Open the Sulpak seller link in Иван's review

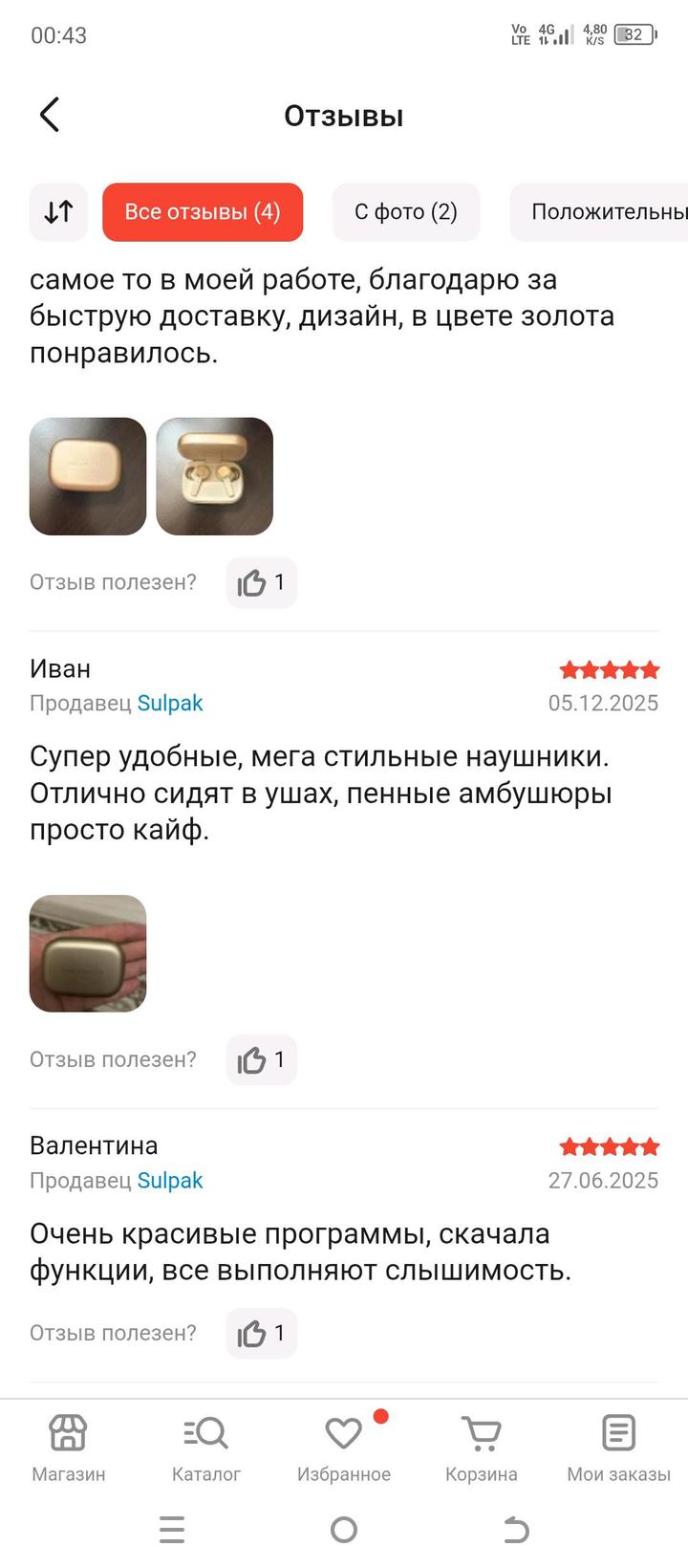click(x=170, y=703)
